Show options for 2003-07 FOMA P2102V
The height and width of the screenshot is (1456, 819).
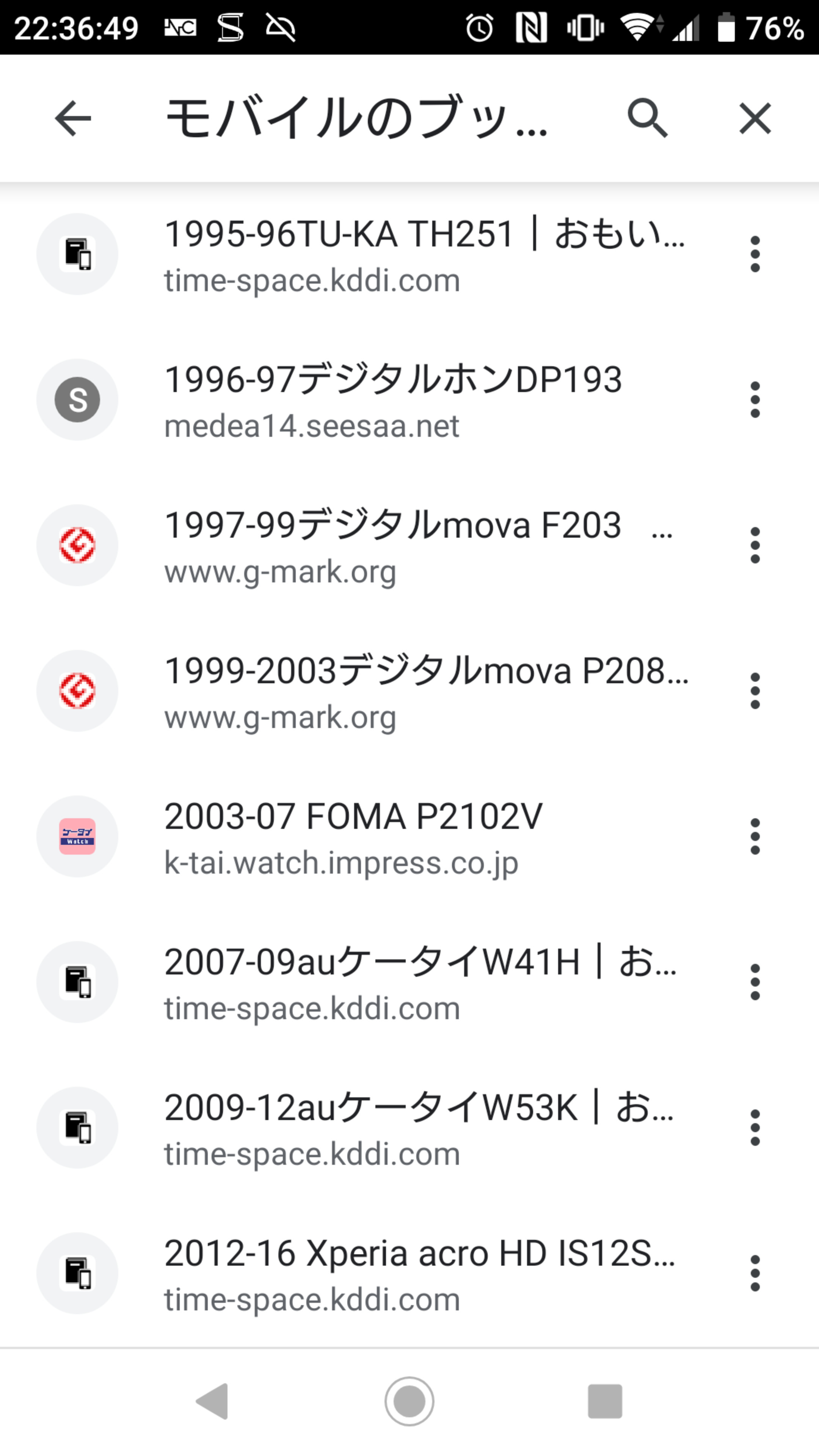(x=755, y=836)
